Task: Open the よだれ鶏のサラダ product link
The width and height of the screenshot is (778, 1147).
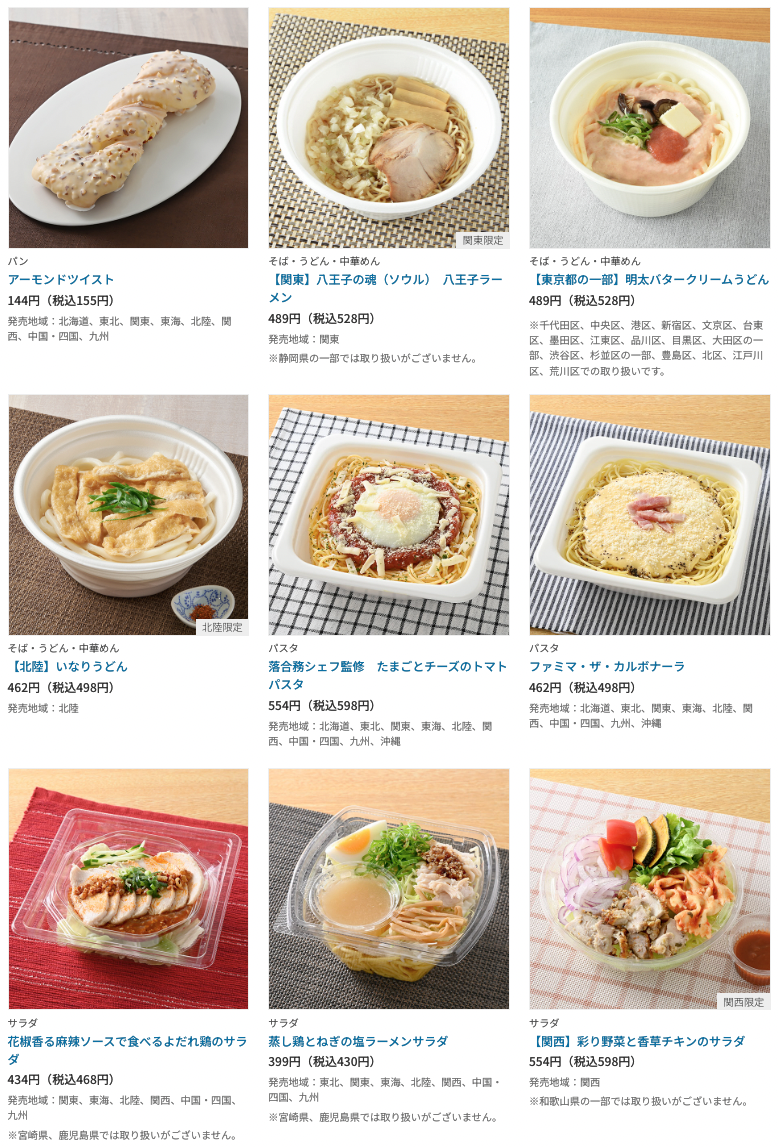Action: pos(127,1042)
